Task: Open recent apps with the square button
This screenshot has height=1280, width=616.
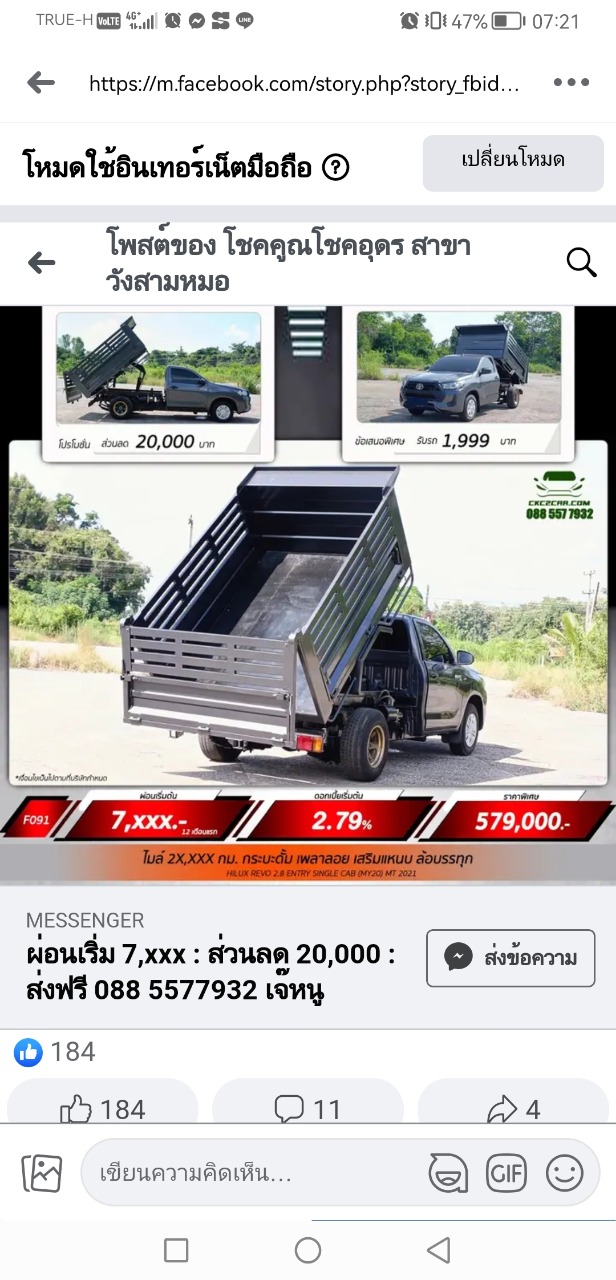Action: tap(176, 1250)
